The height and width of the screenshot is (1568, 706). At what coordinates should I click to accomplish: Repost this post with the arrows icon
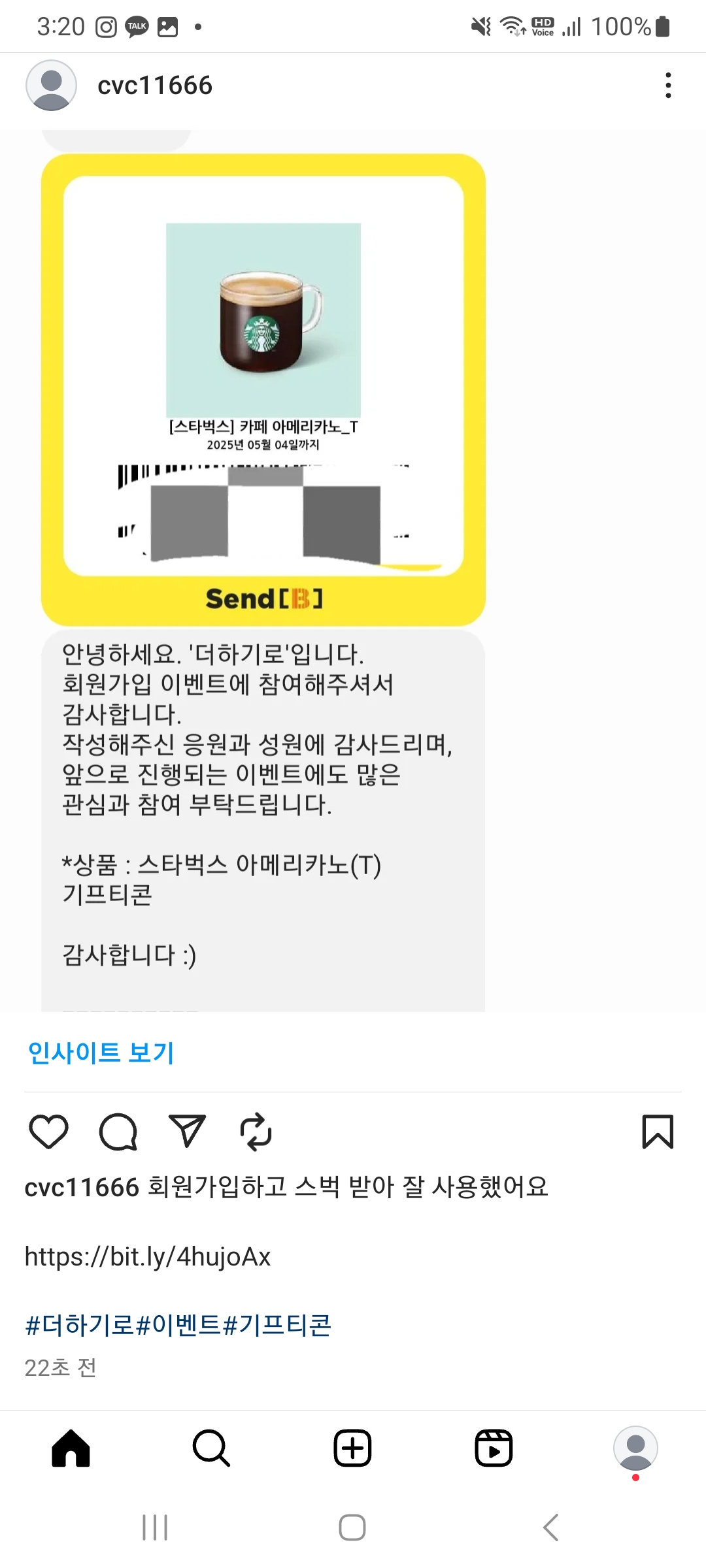coord(256,1132)
